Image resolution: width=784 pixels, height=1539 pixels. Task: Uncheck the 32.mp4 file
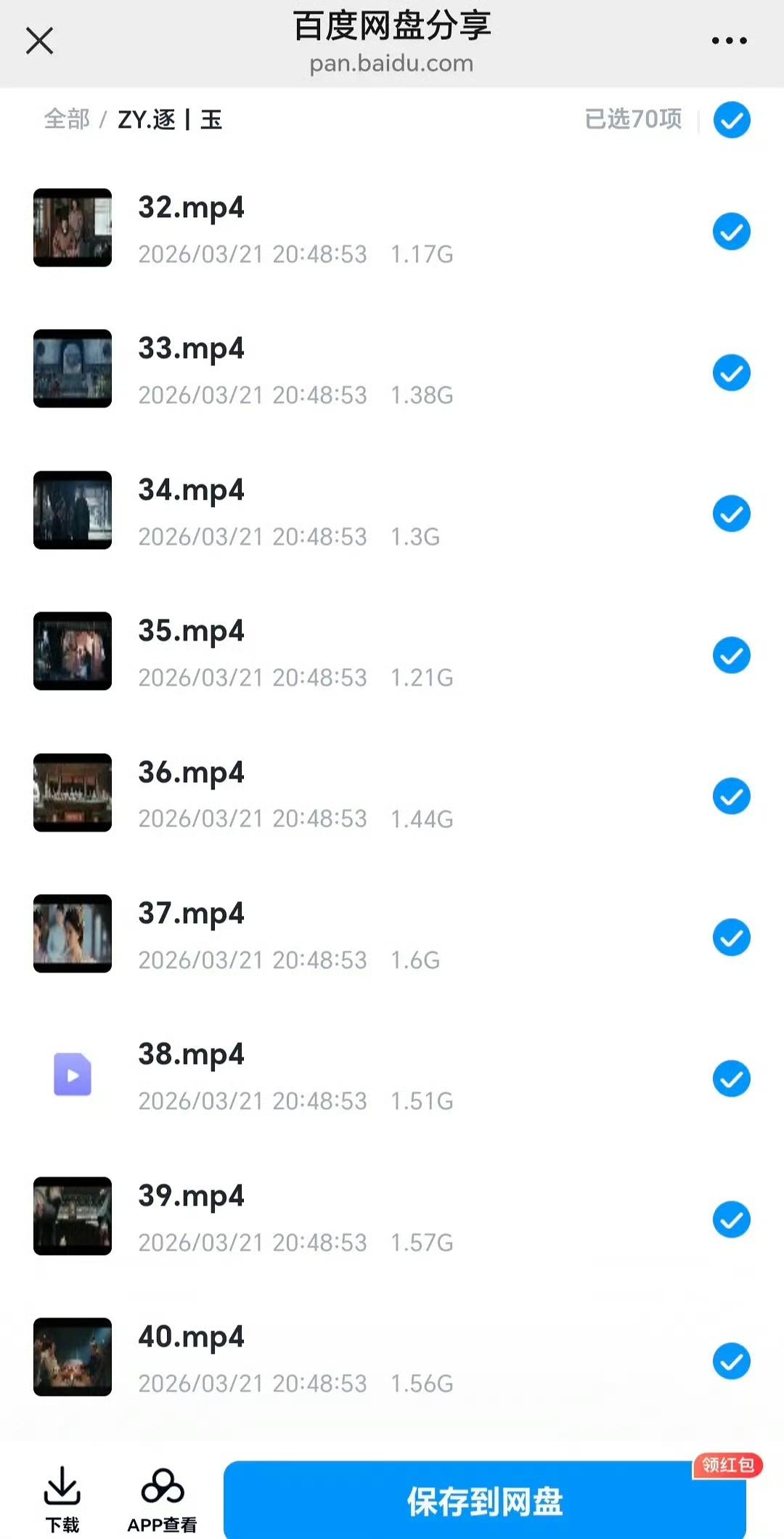coord(731,232)
